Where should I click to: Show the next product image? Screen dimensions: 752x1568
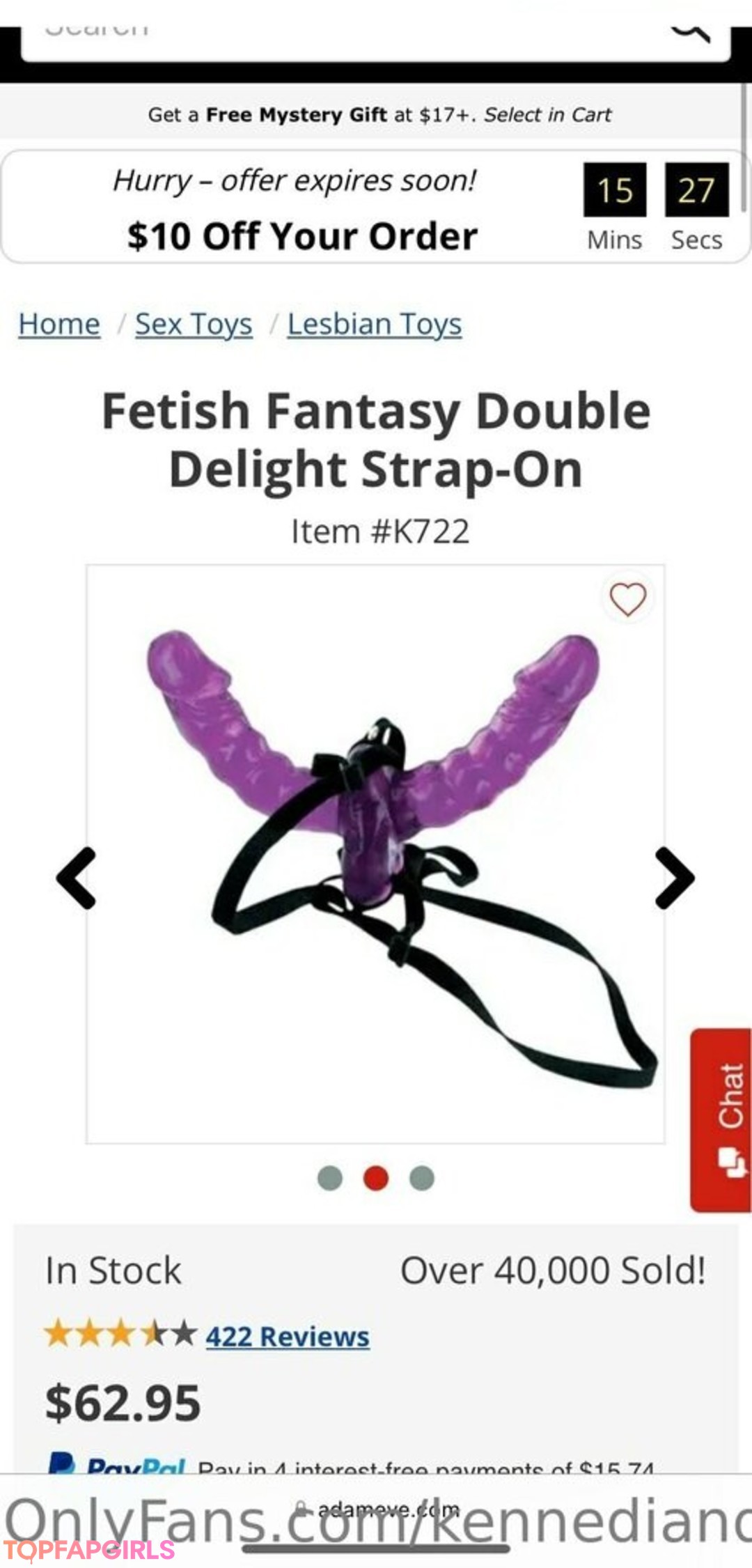tap(674, 878)
